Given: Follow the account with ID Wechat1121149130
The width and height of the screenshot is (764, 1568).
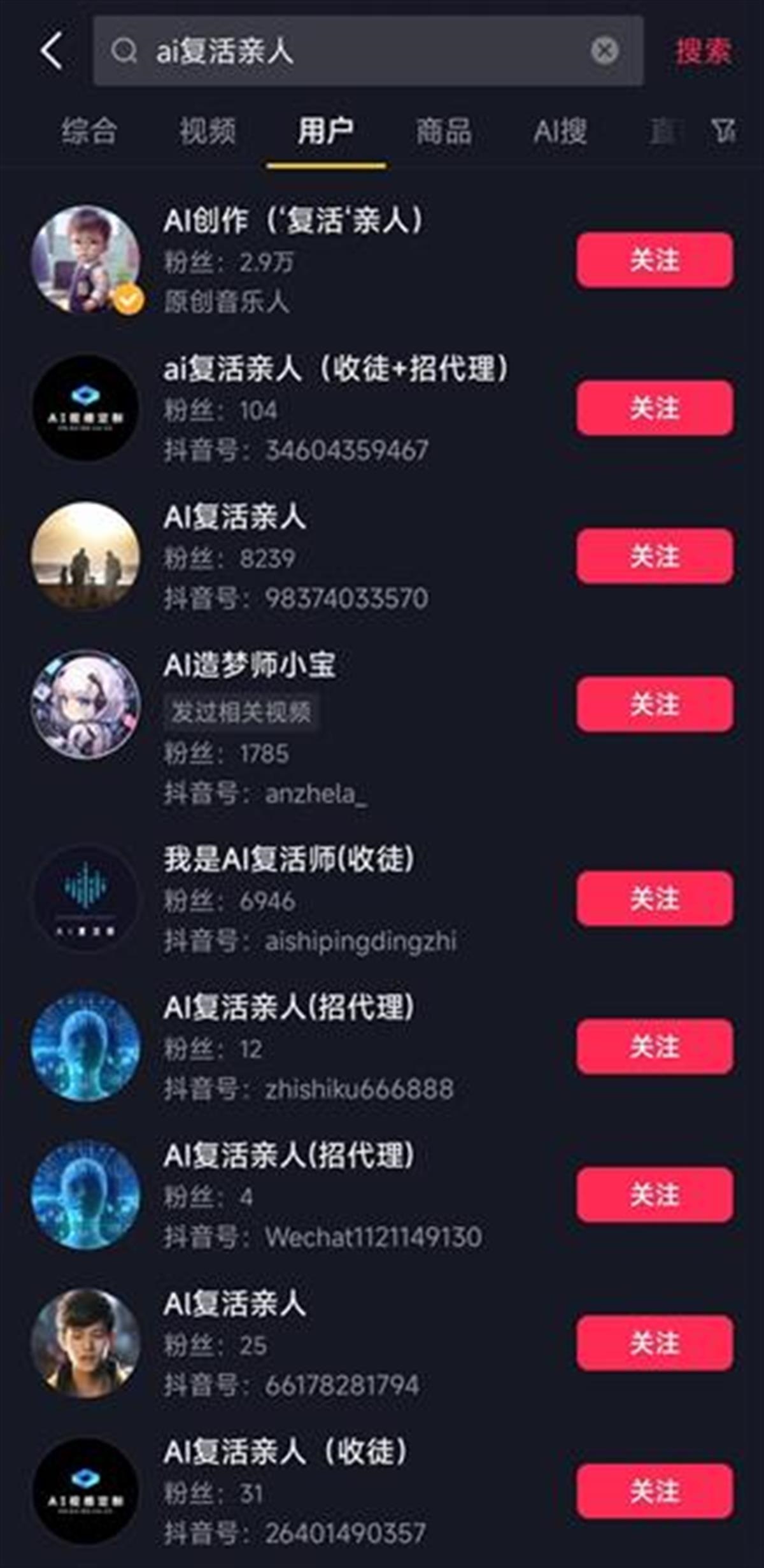Looking at the screenshot, I should tap(654, 1195).
